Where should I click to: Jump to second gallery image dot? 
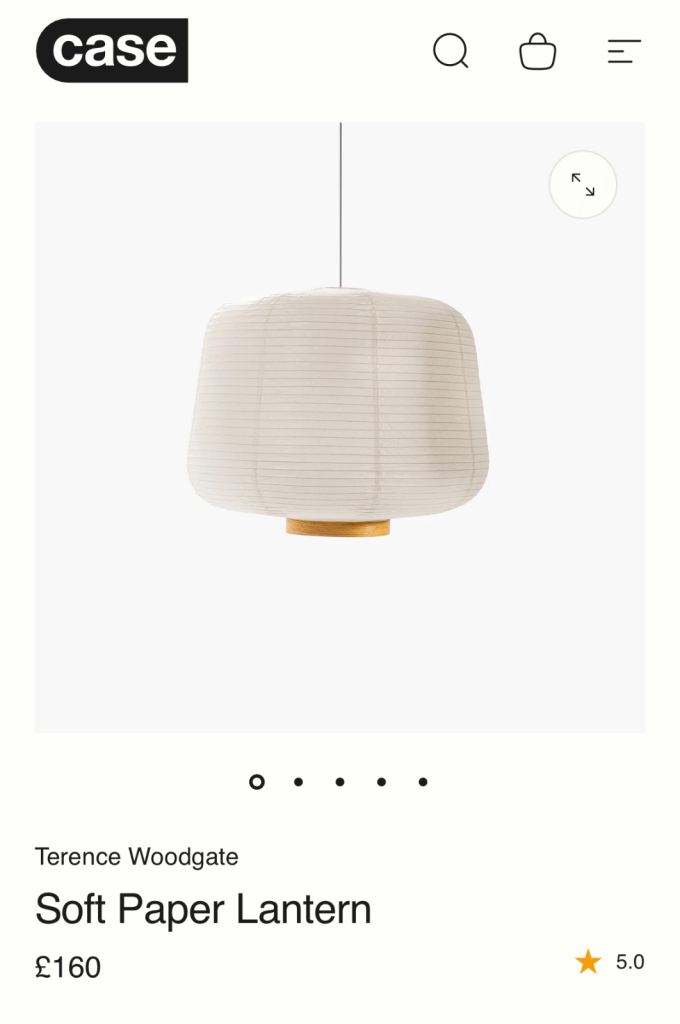click(298, 782)
